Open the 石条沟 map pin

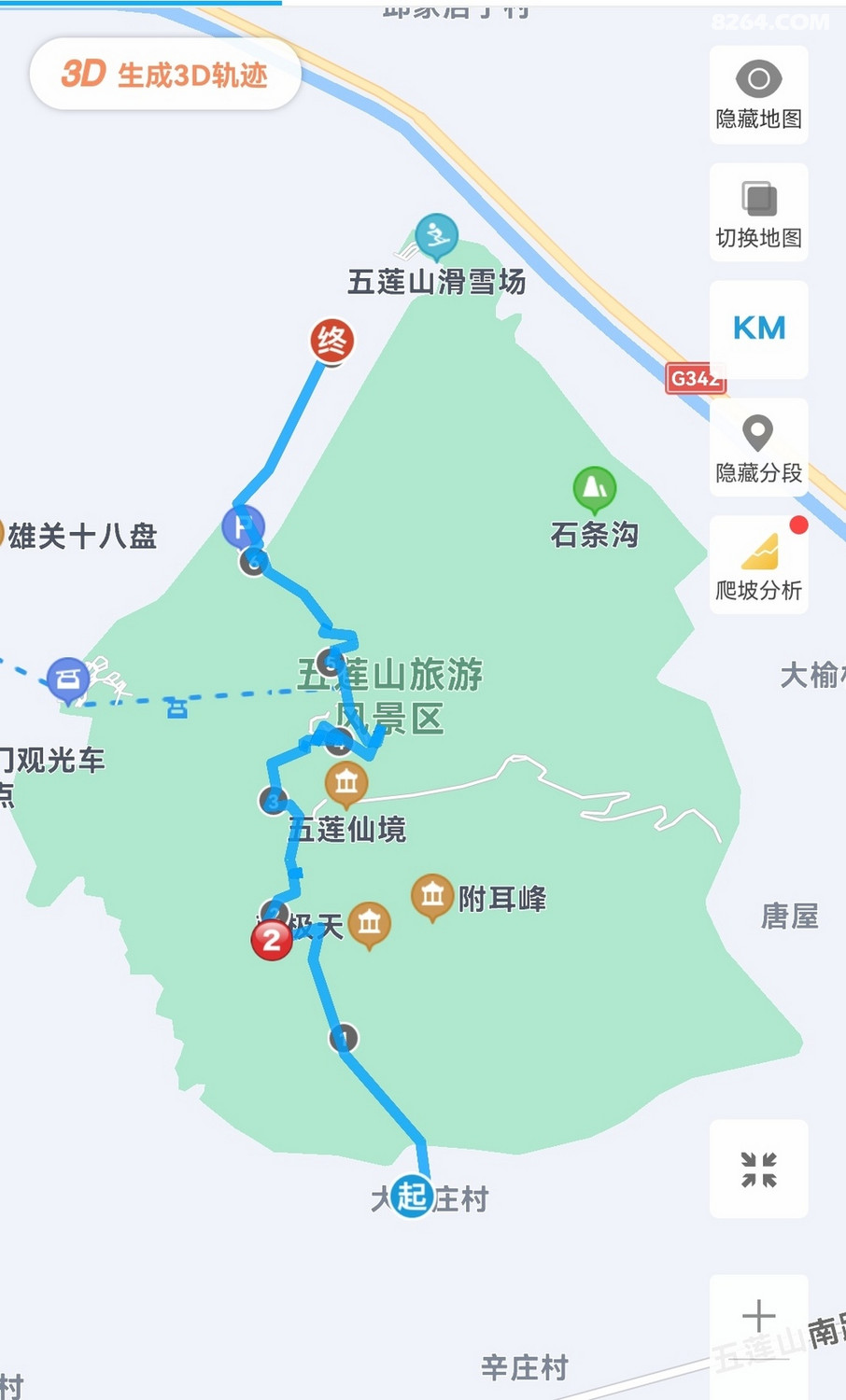pyautogui.click(x=594, y=488)
